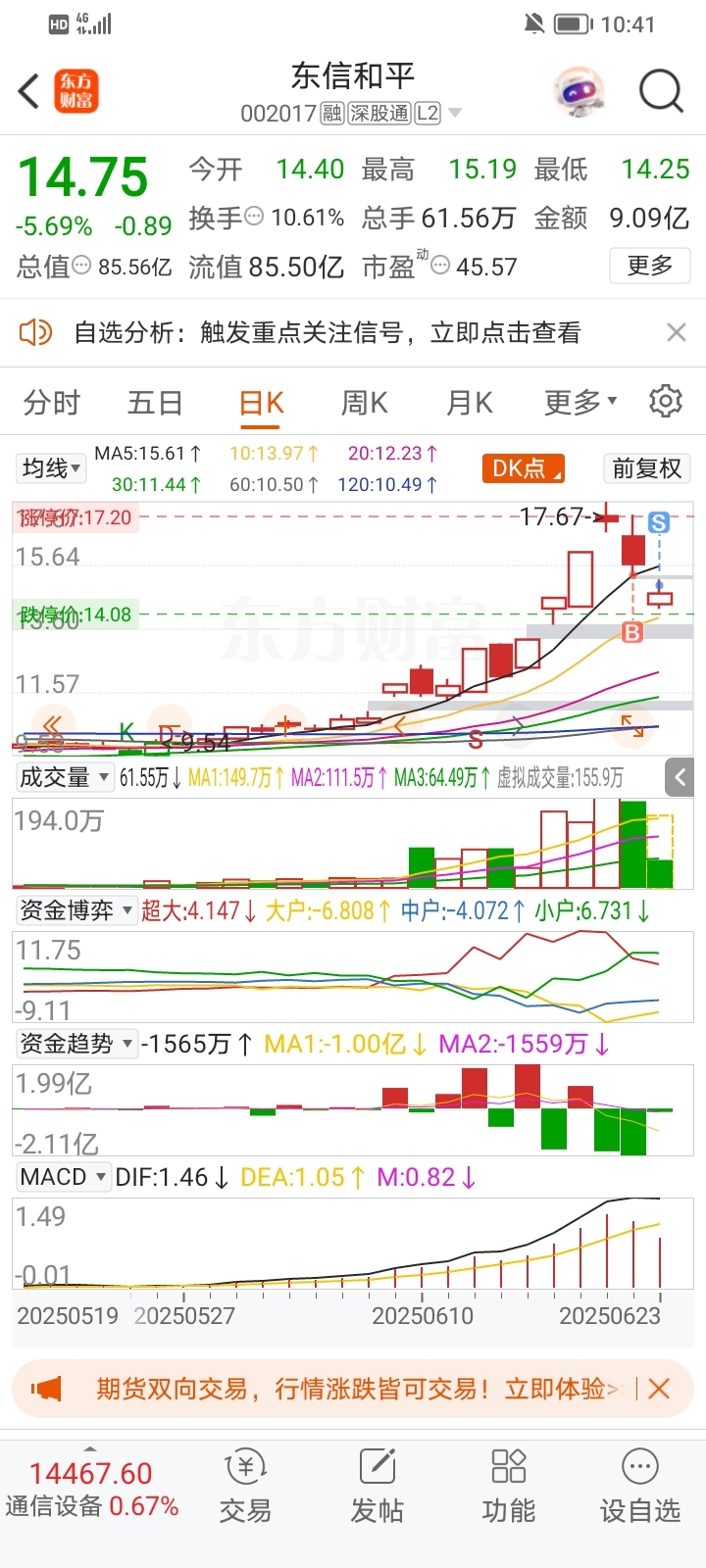Open the 资金博弈 indicator dropdown
Viewport: 706px width, 1568px height.
coord(76,911)
